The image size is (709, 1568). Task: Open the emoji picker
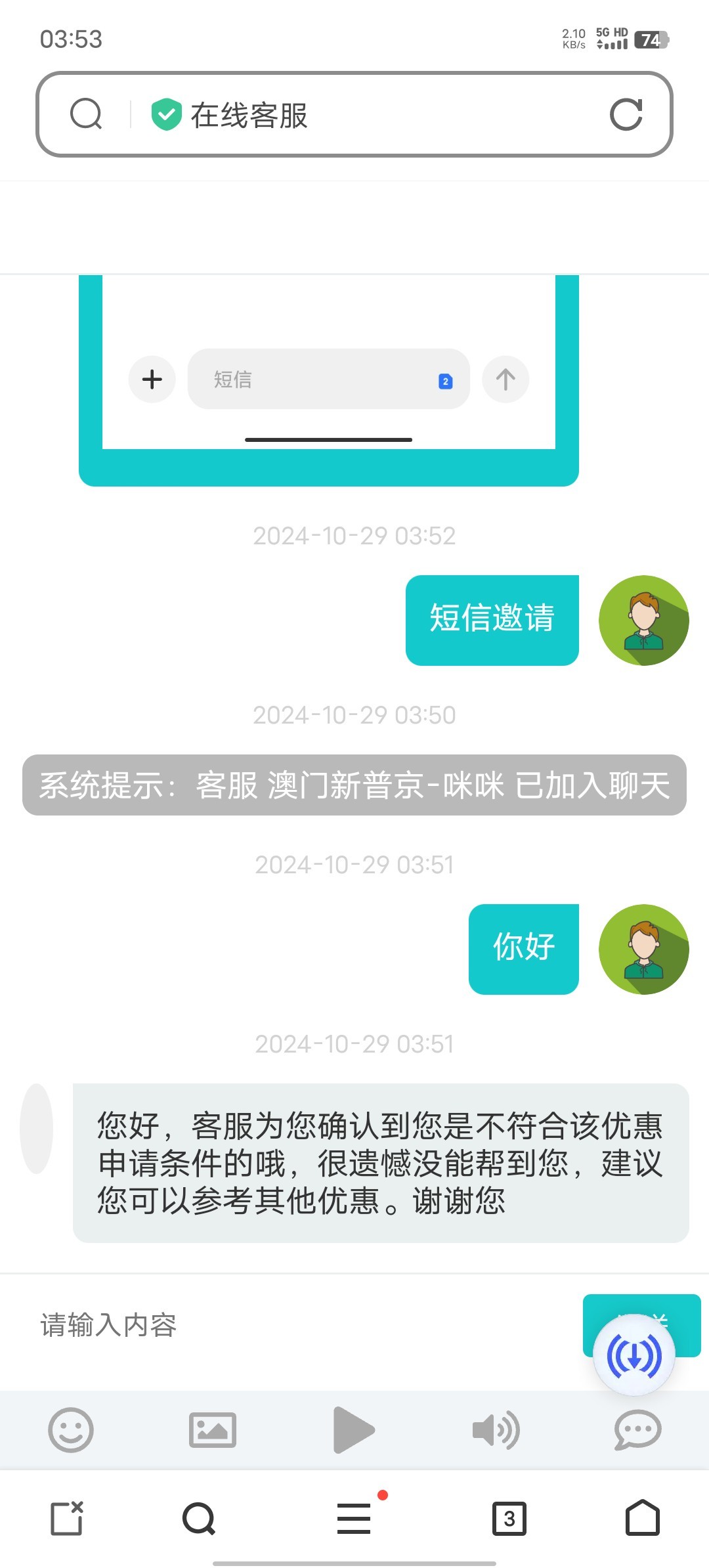[71, 1430]
